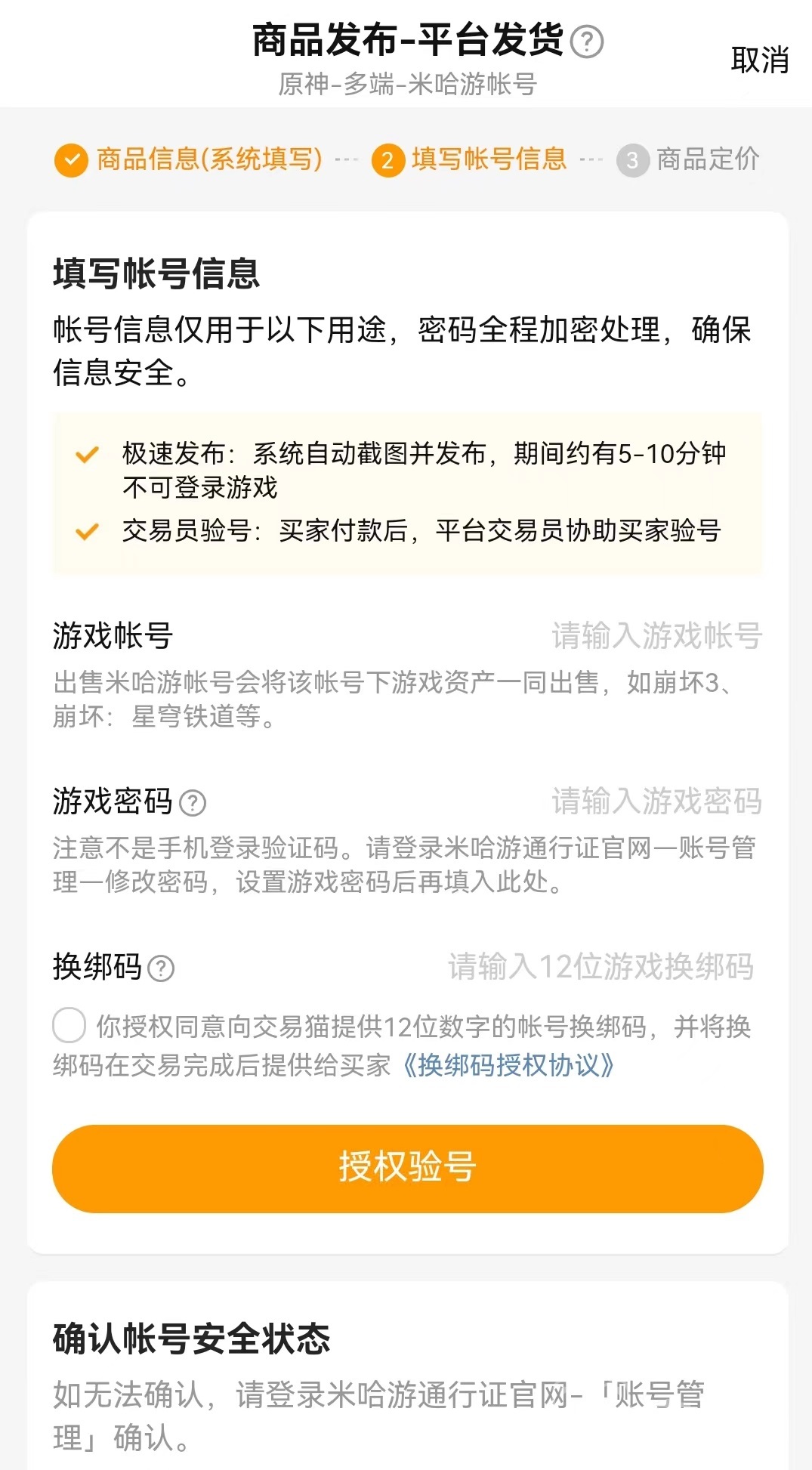Tap the 授权验号 button
The height and width of the screenshot is (1470, 812).
407,1168
